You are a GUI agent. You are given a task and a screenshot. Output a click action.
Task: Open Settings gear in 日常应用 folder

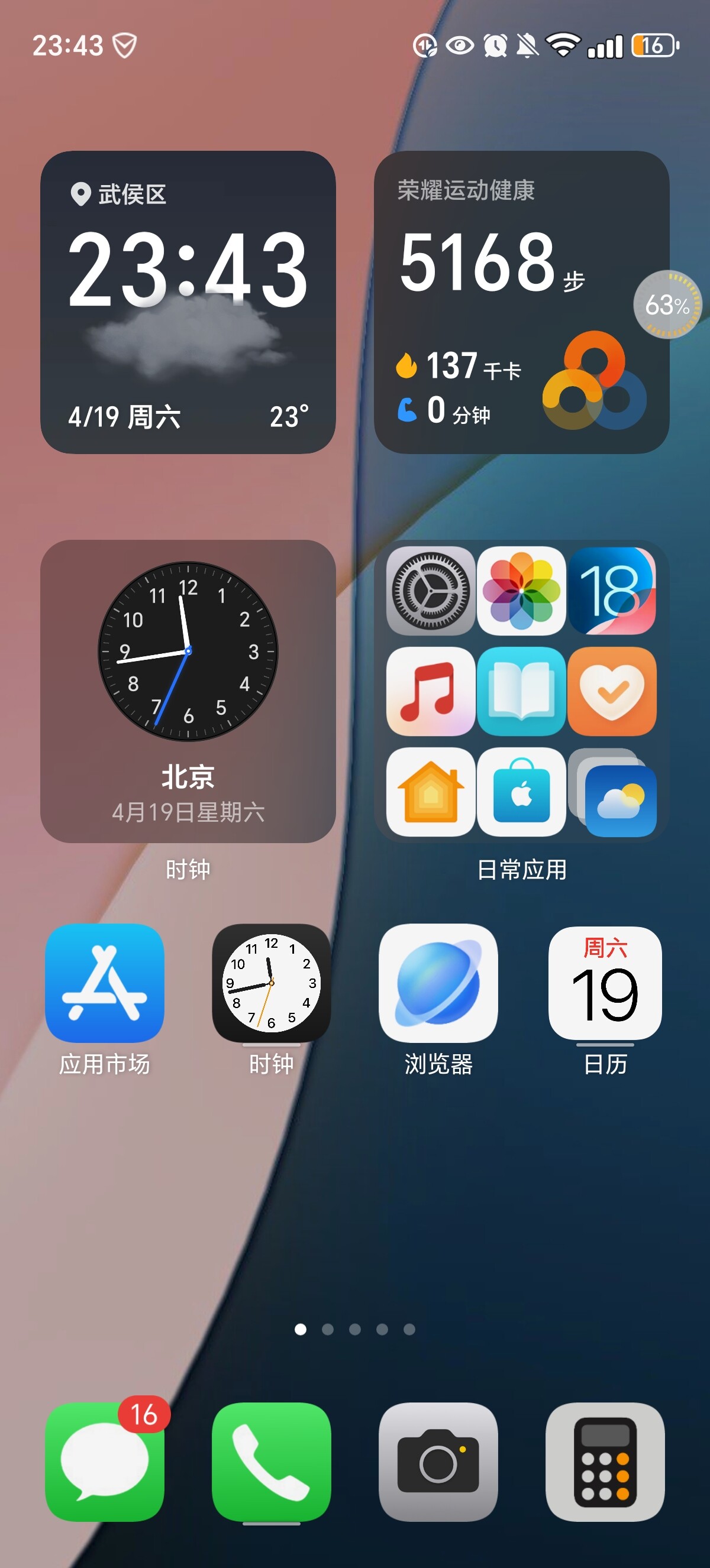pos(431,591)
